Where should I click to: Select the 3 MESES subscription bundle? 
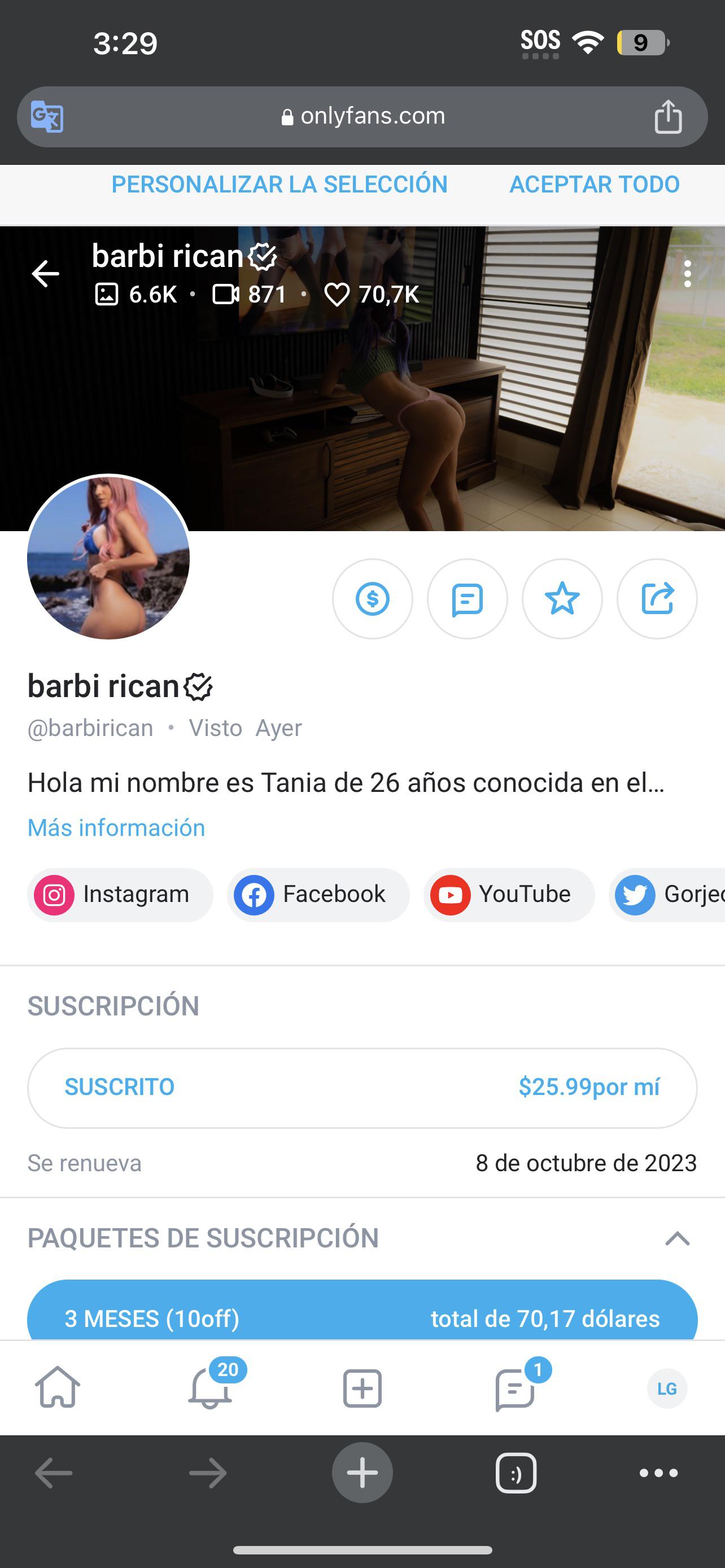coord(362,1319)
